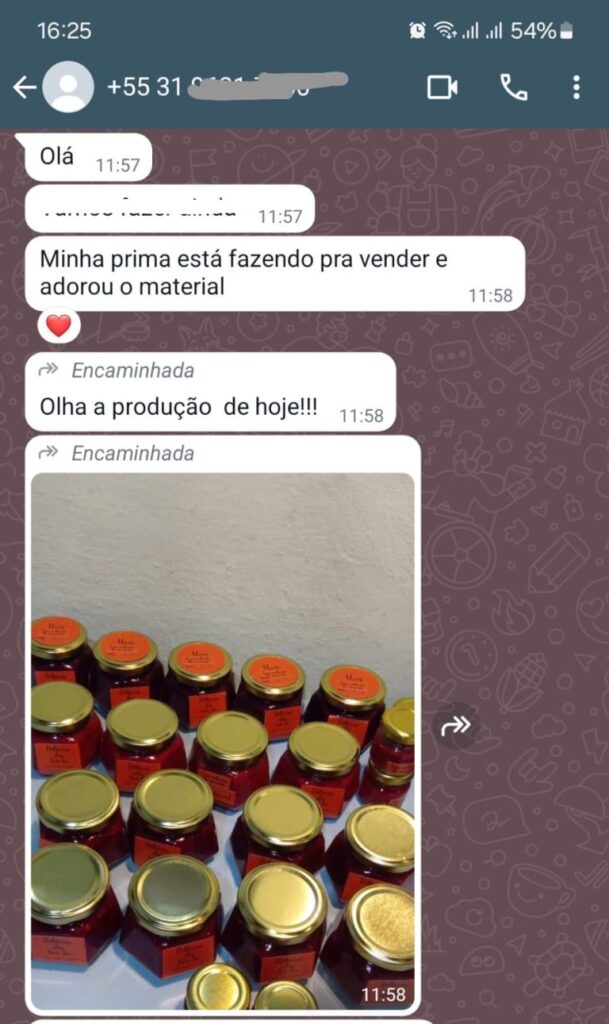View the heart reaction on the message
The width and height of the screenshot is (609, 1024).
click(59, 325)
